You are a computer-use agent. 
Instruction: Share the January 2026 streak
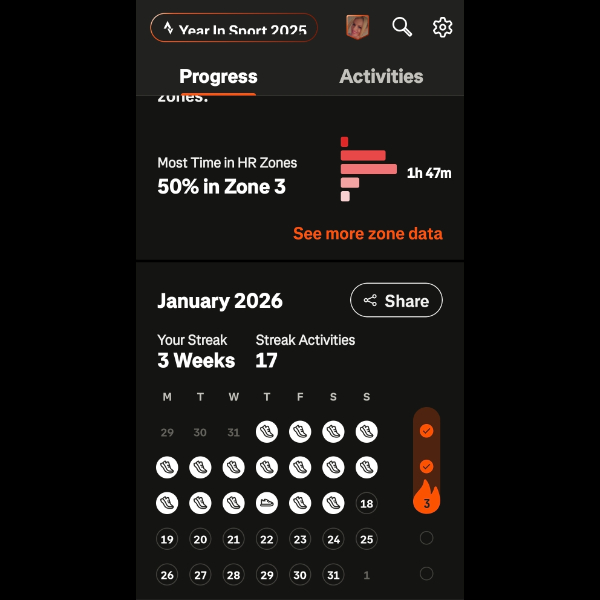click(x=396, y=300)
